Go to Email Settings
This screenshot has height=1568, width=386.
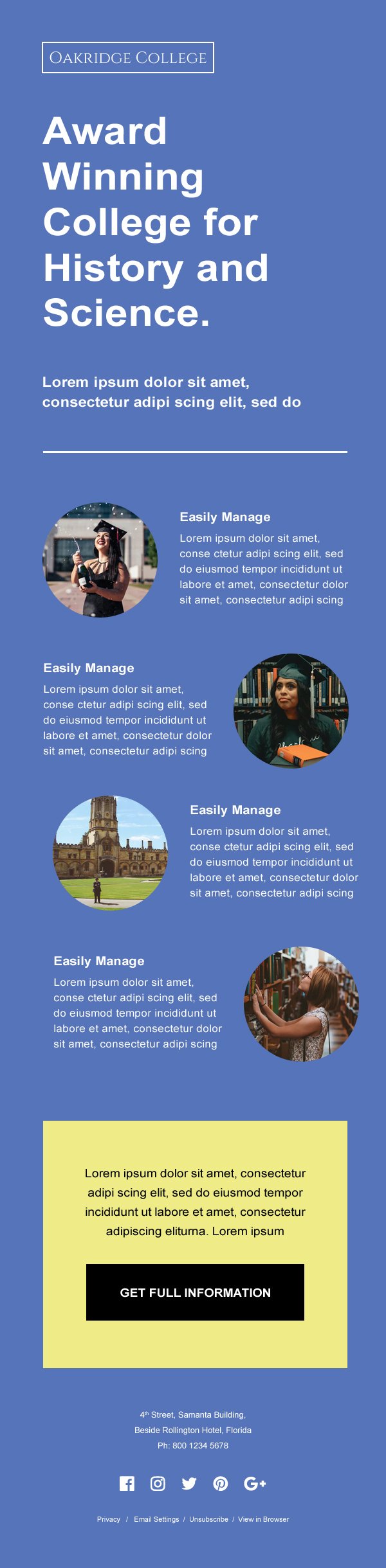pos(156,1519)
